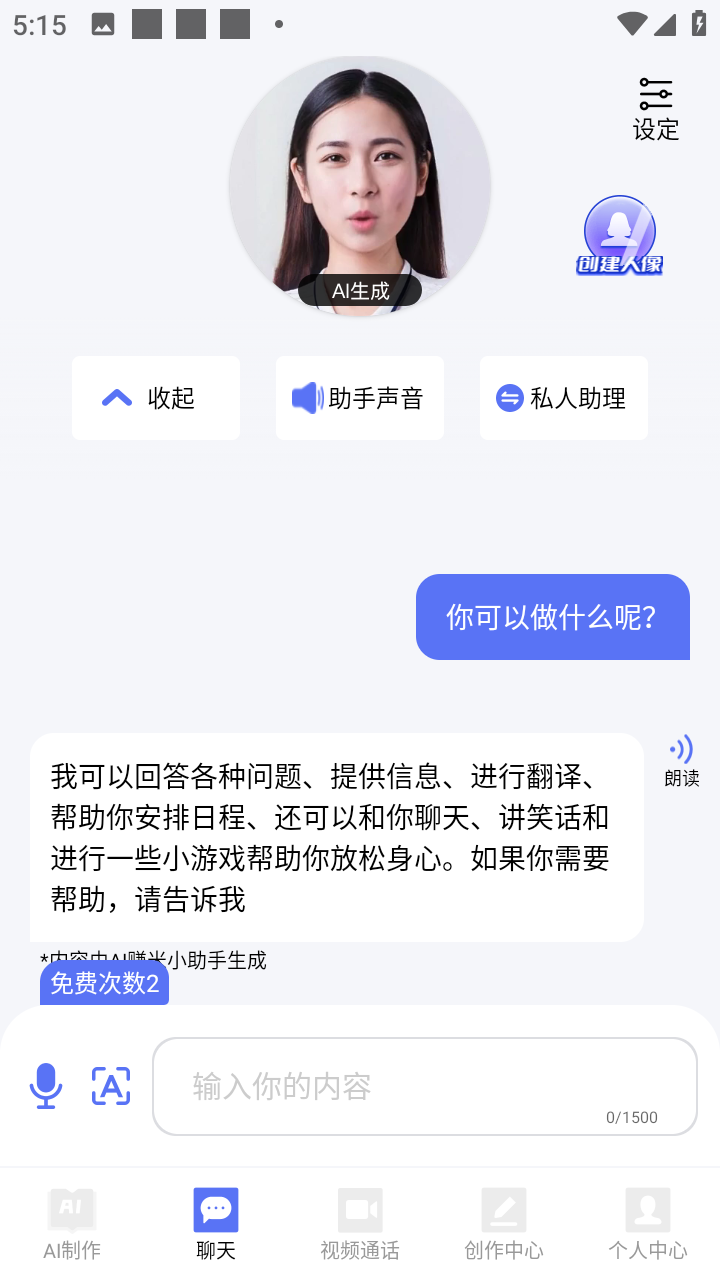Select the 聊天 tab

[x=216, y=1224]
